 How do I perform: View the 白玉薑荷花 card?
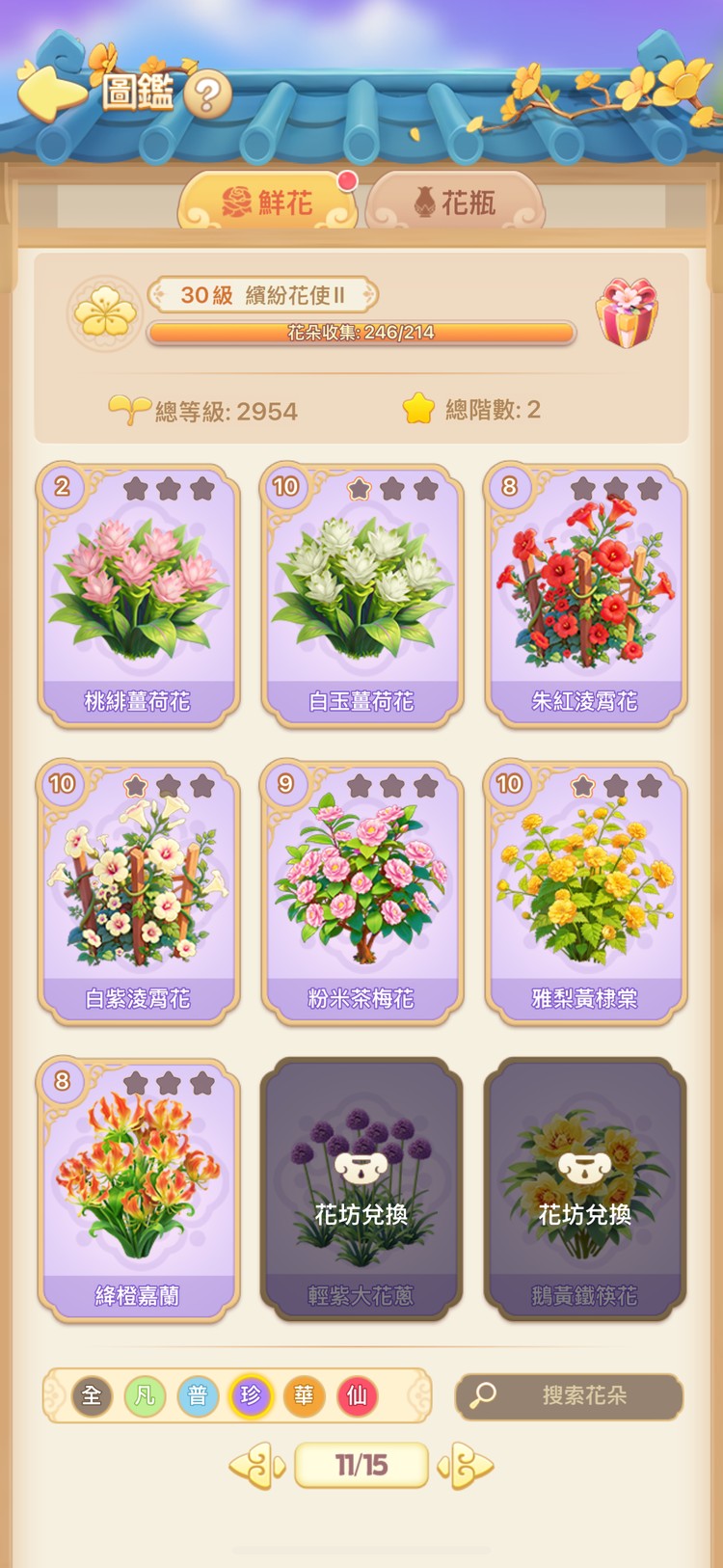[361, 594]
